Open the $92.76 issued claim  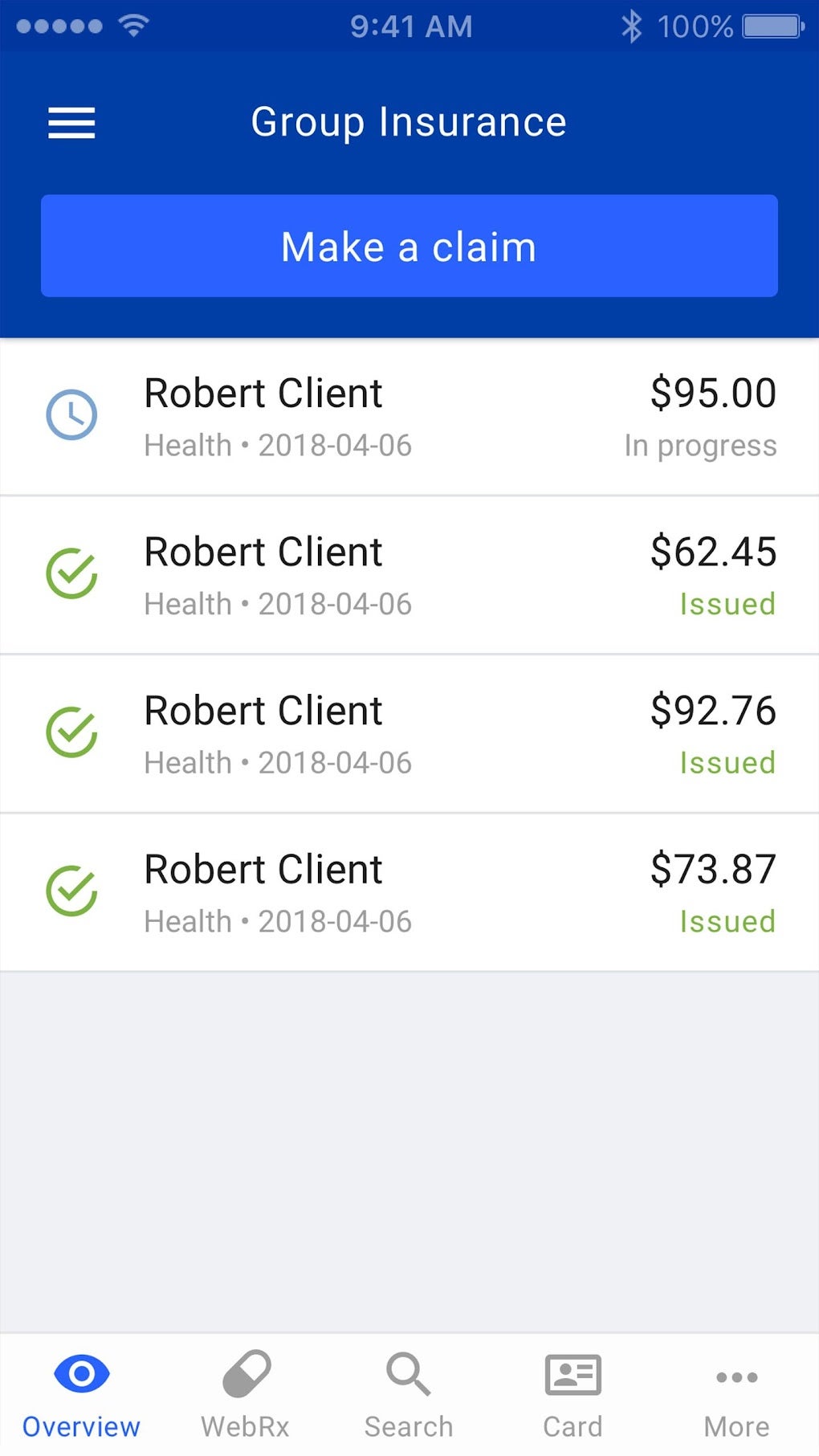tap(409, 734)
